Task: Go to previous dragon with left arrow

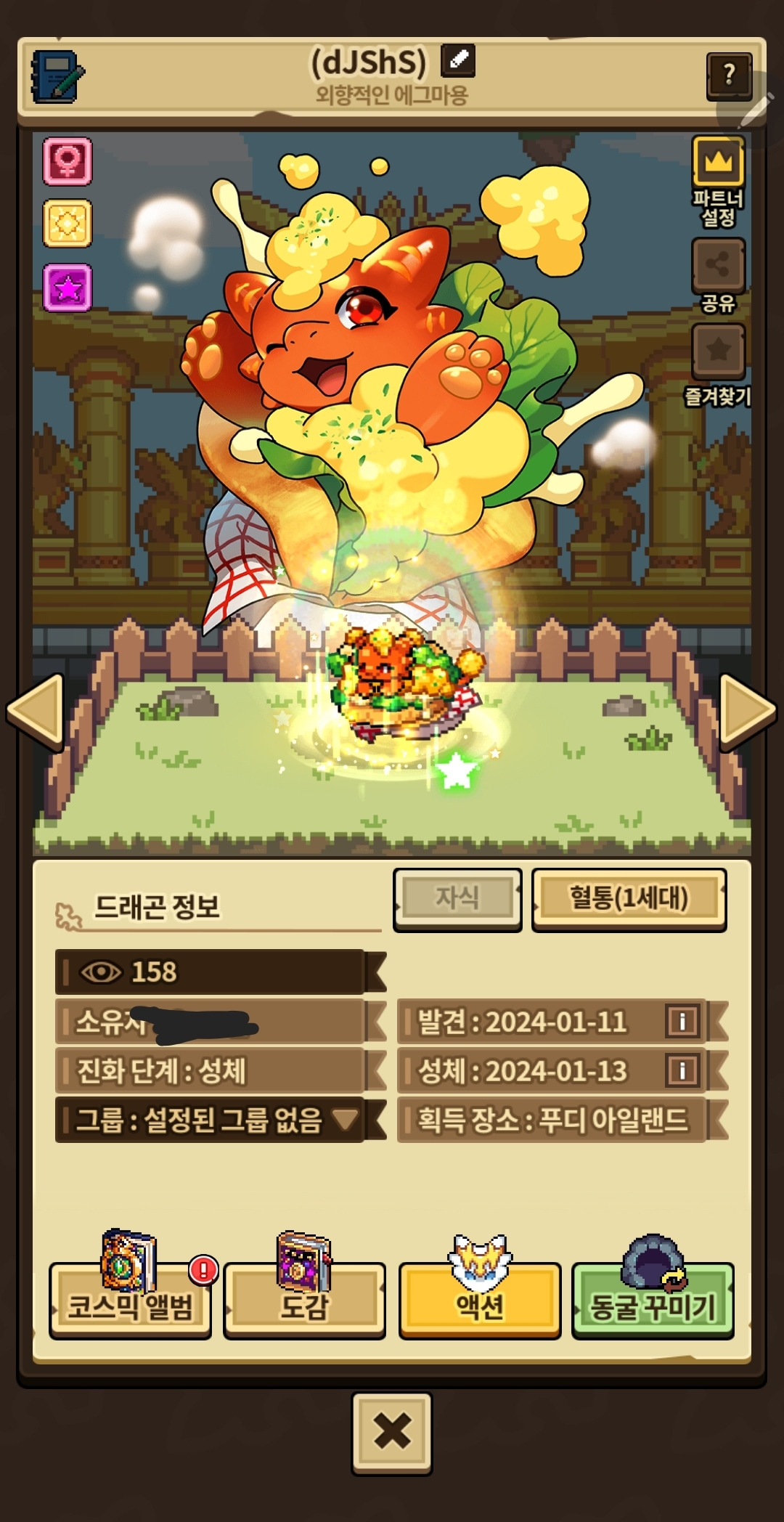Action: coord(36,712)
